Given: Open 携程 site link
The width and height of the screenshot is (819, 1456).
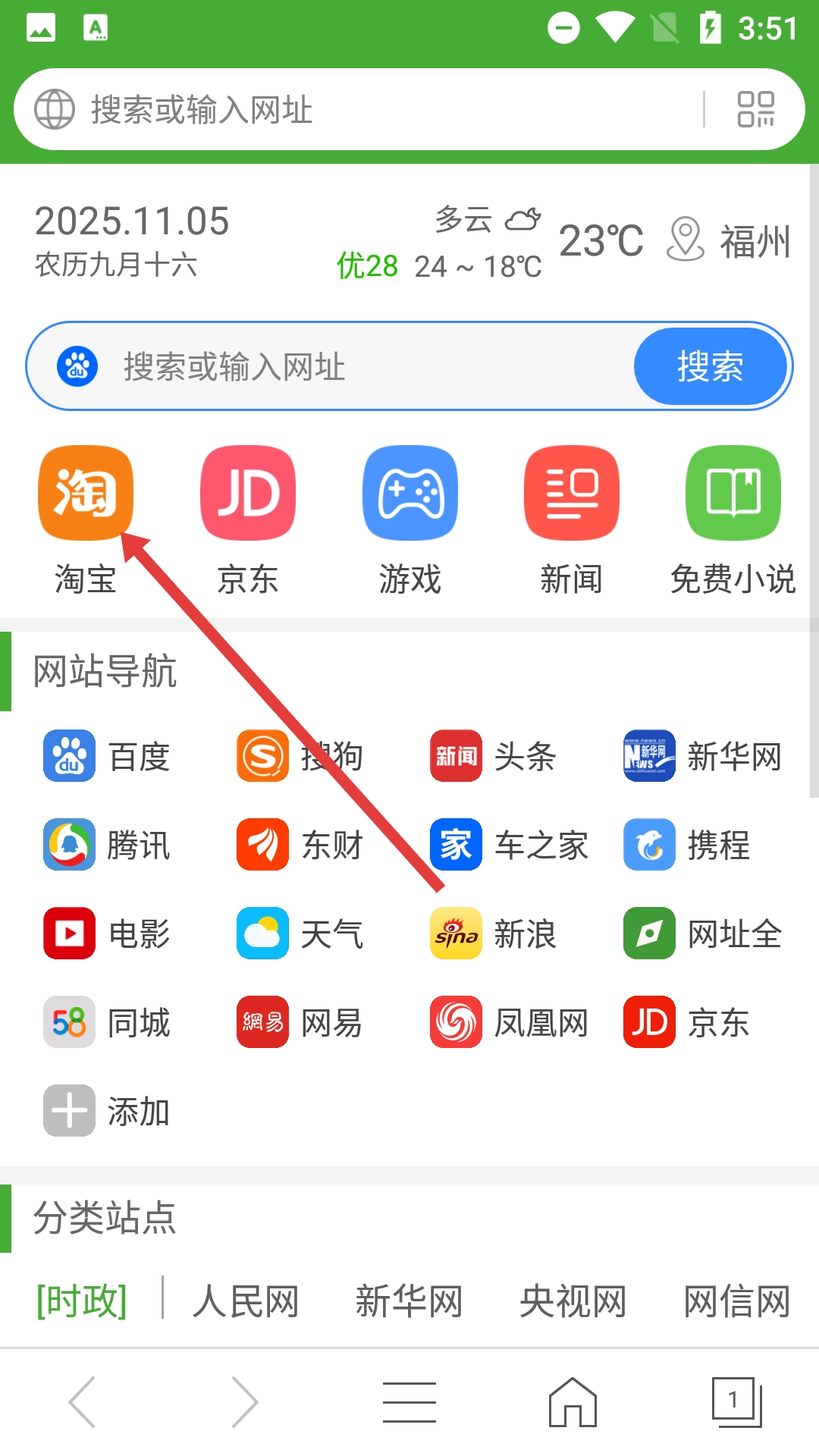Looking at the screenshot, I should [686, 845].
